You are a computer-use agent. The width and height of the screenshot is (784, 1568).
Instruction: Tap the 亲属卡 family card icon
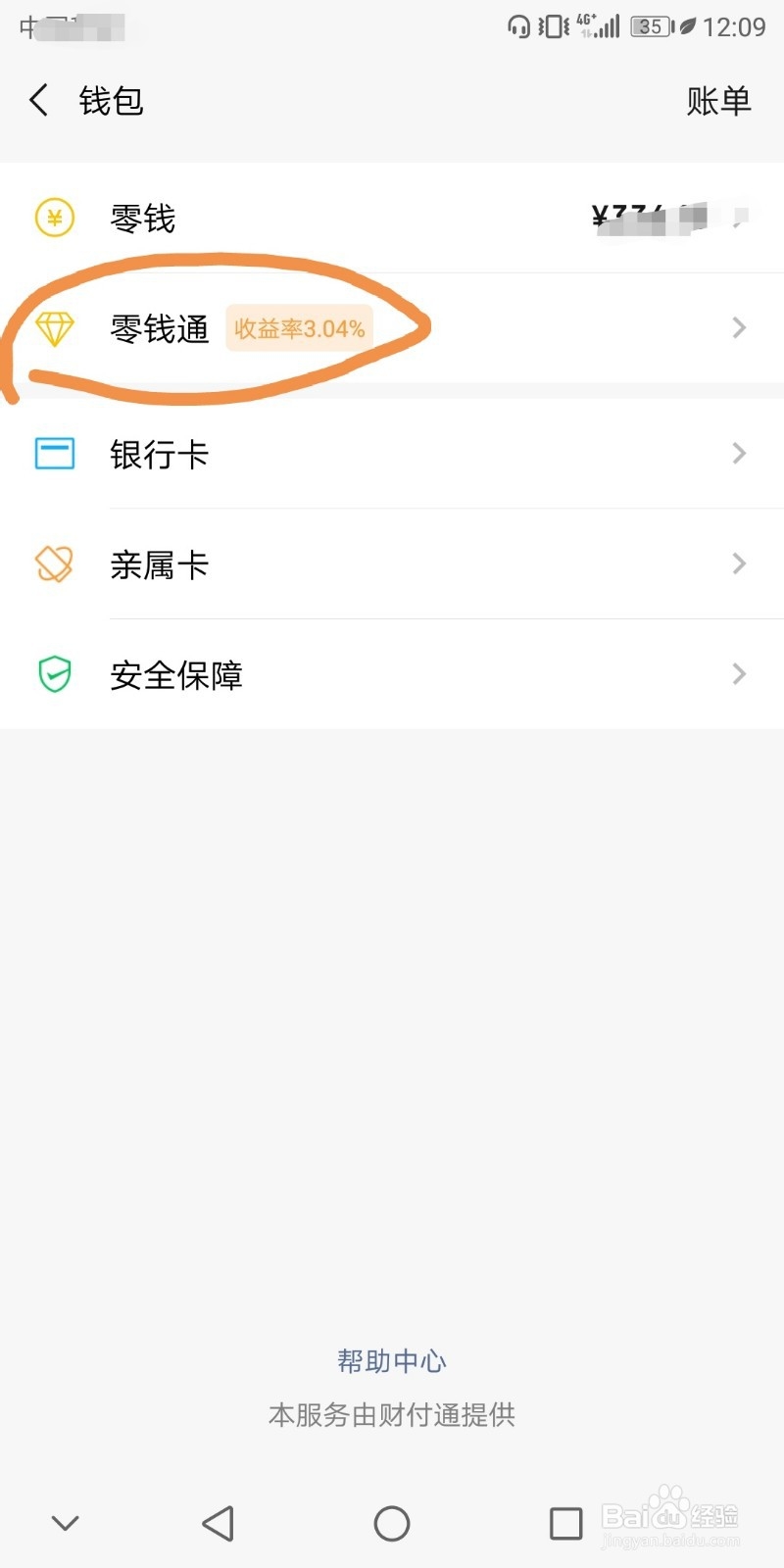pos(53,563)
